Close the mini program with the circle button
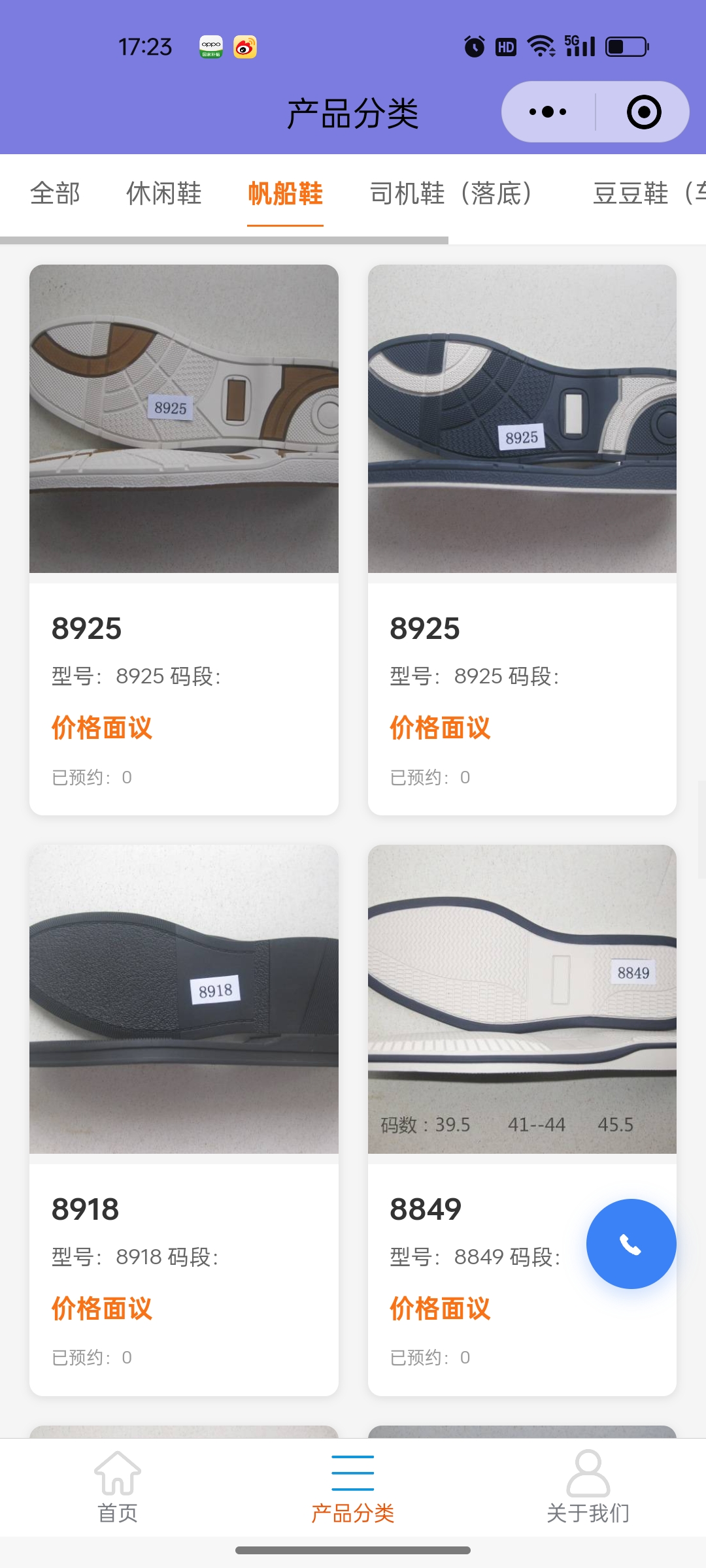706x1568 pixels. pos(643,112)
